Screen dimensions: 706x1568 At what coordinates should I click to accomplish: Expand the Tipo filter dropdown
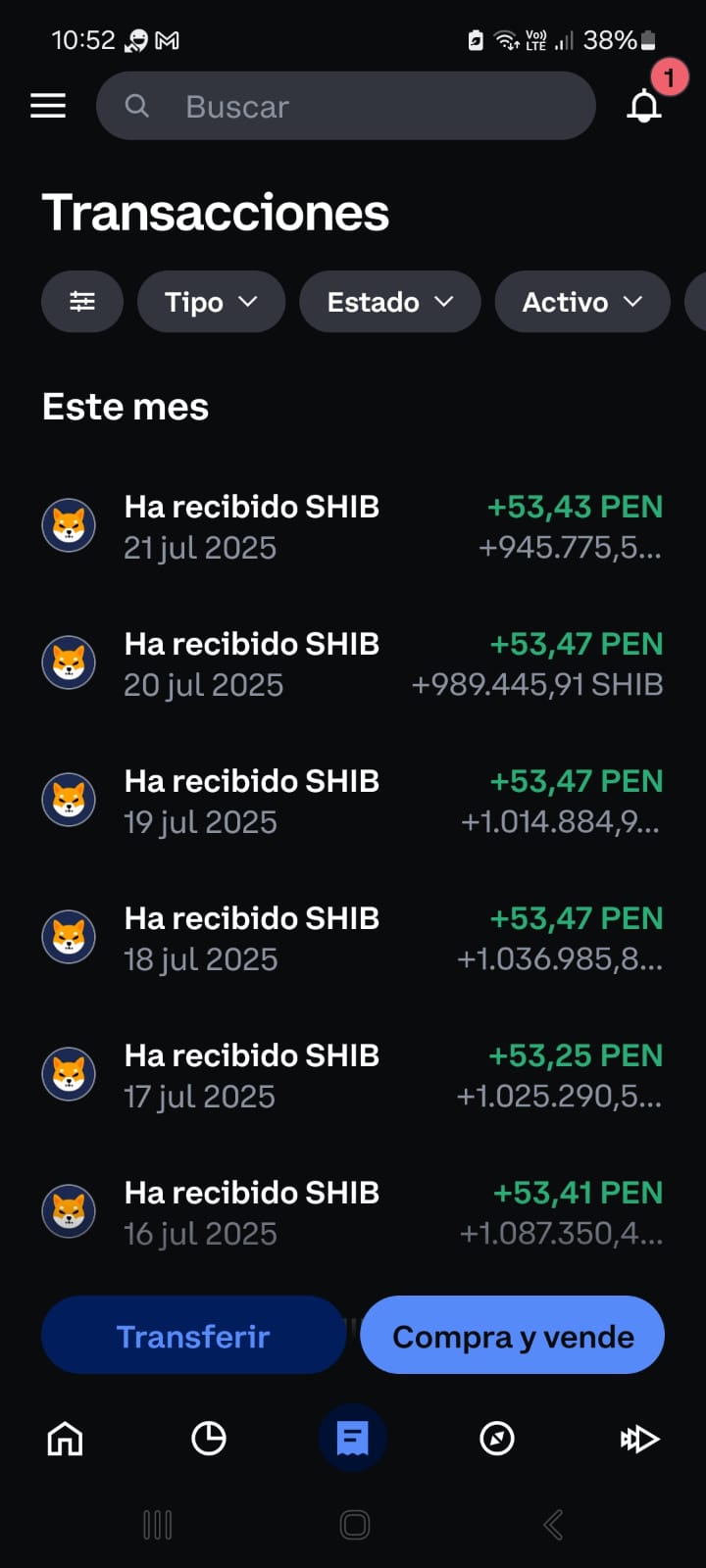(x=211, y=302)
